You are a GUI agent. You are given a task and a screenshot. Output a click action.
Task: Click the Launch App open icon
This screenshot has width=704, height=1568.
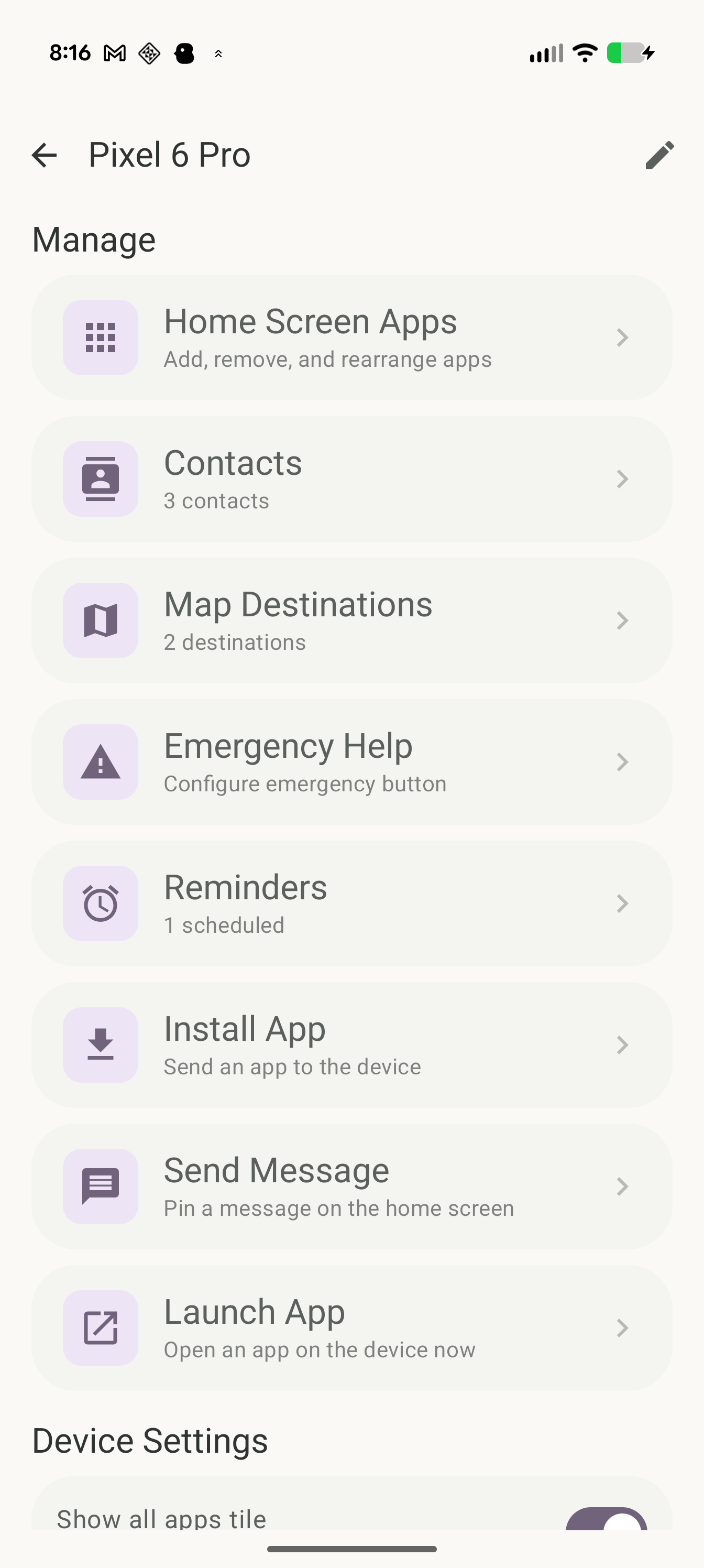pyautogui.click(x=101, y=1327)
